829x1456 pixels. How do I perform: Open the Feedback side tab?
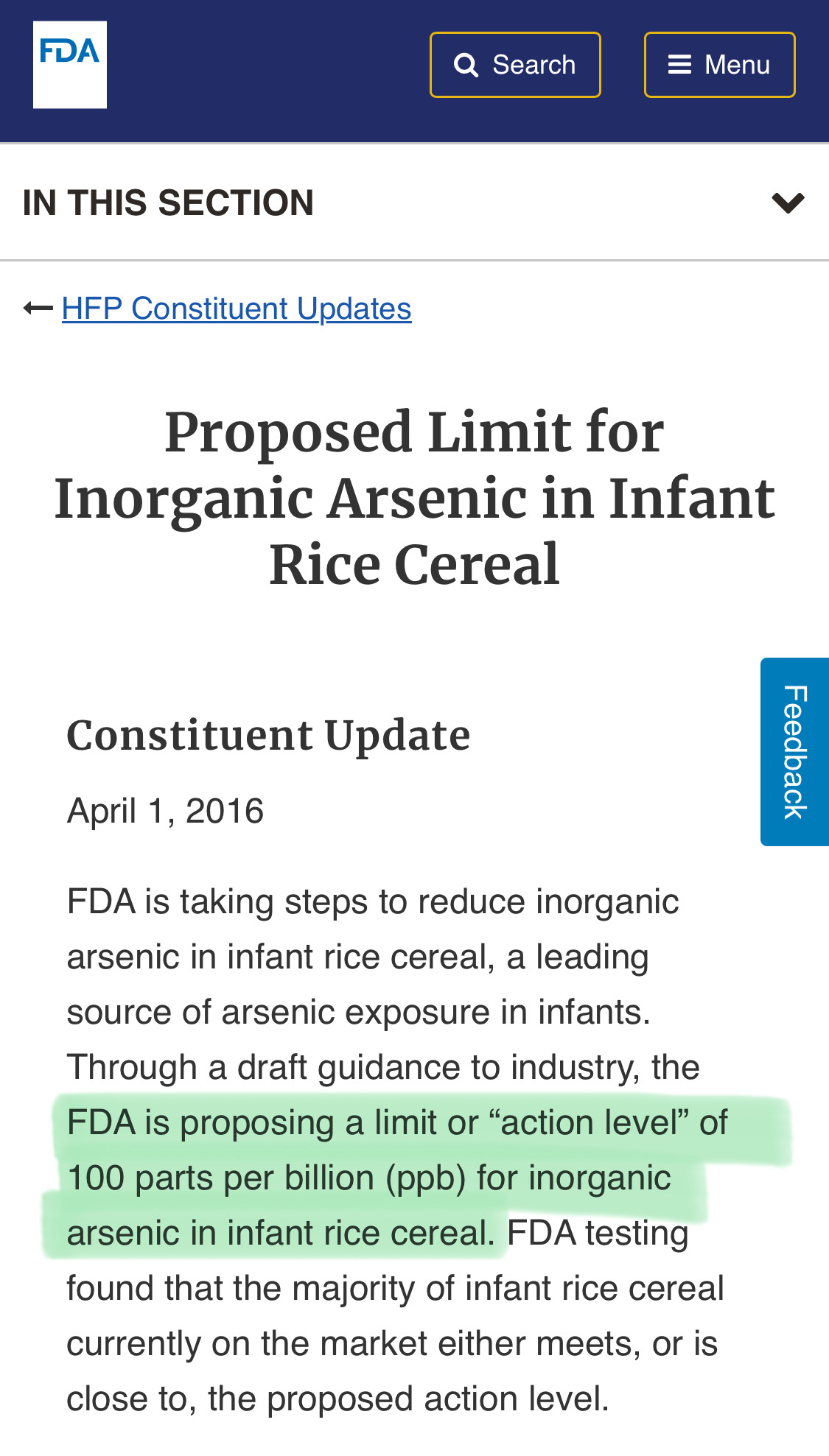(794, 752)
